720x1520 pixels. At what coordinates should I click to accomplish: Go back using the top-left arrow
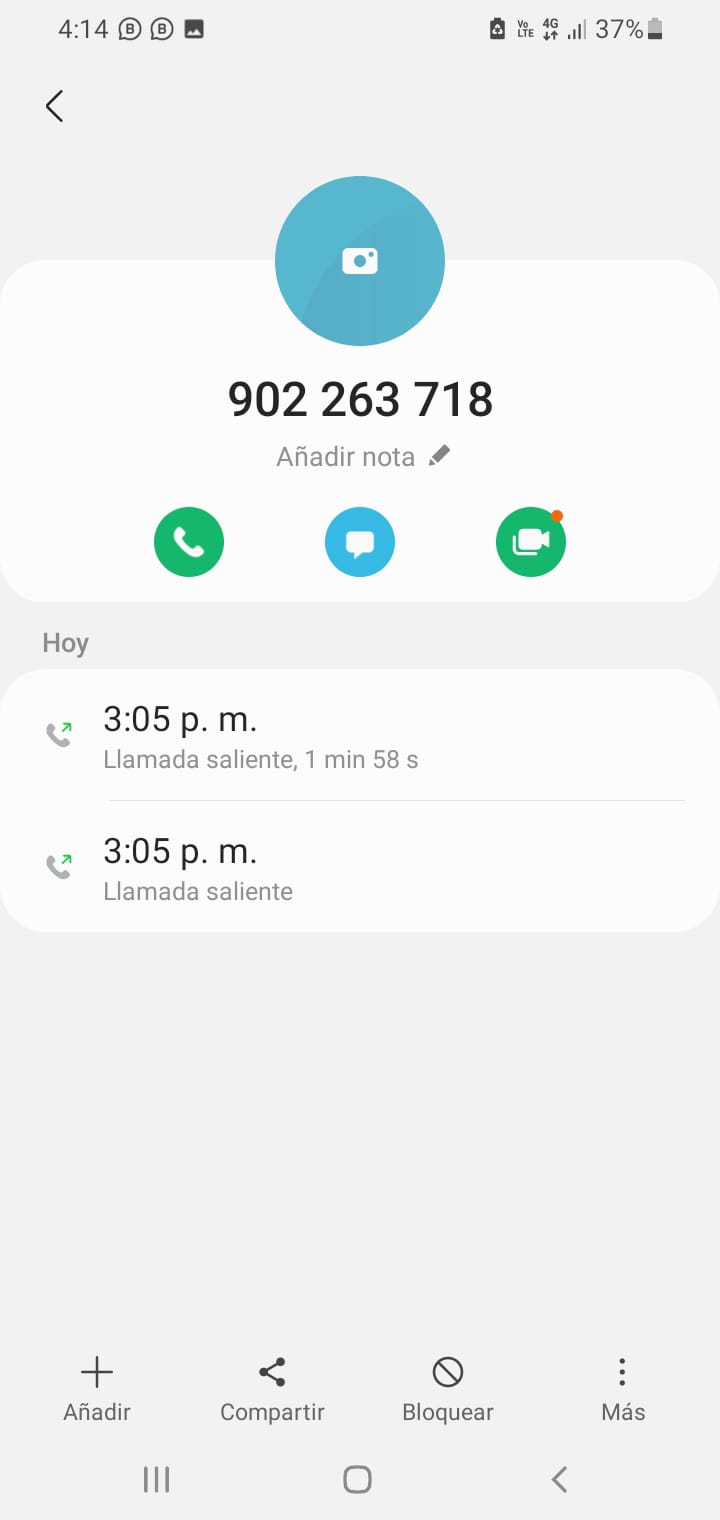(x=55, y=106)
